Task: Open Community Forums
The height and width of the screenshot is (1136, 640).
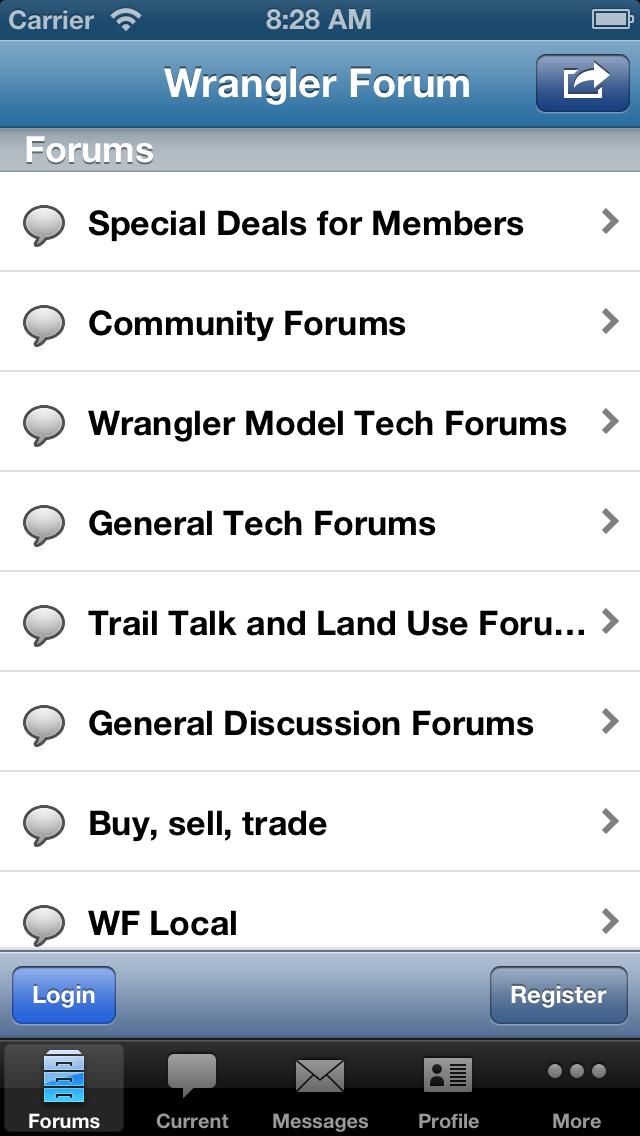Action: [x=320, y=322]
